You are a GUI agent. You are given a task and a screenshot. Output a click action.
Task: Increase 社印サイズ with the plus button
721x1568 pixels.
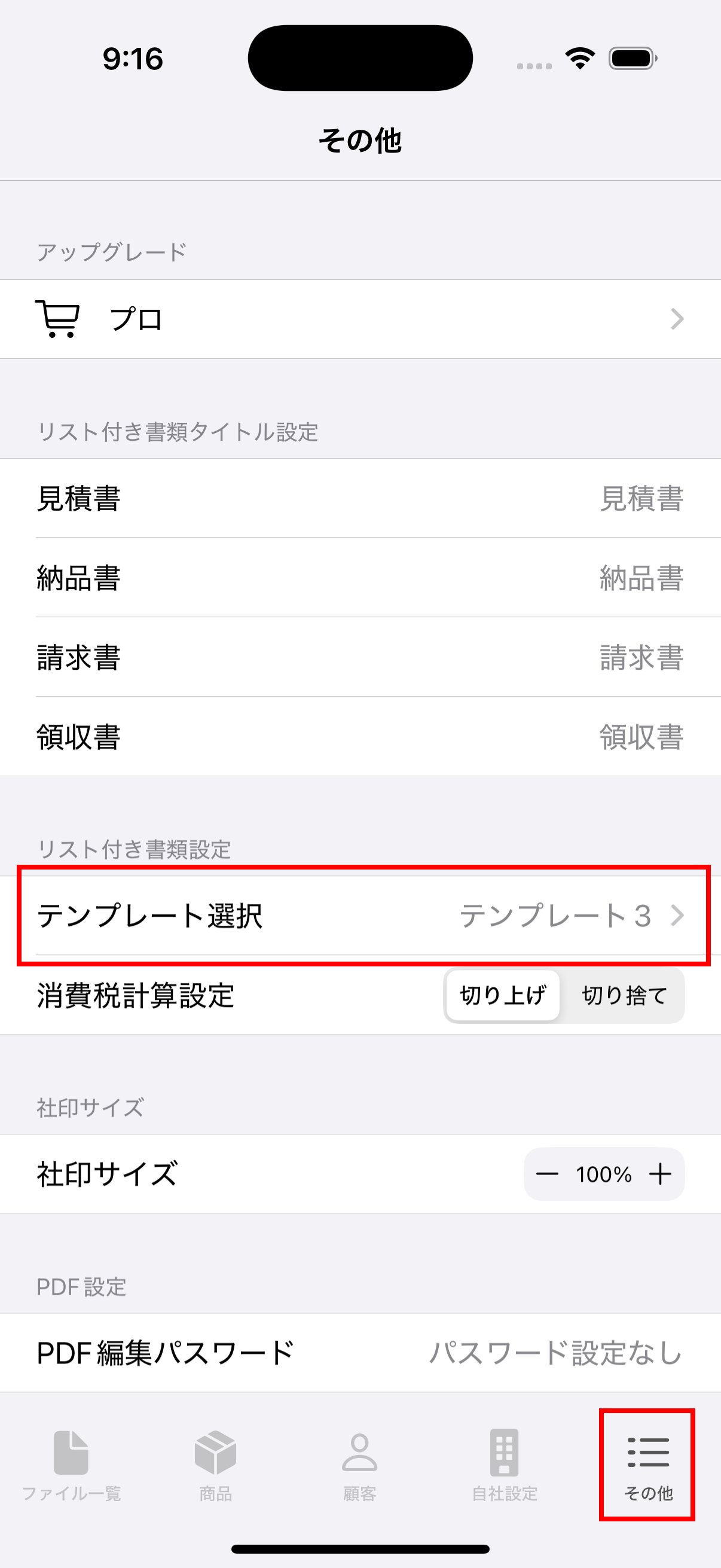[x=660, y=1173]
